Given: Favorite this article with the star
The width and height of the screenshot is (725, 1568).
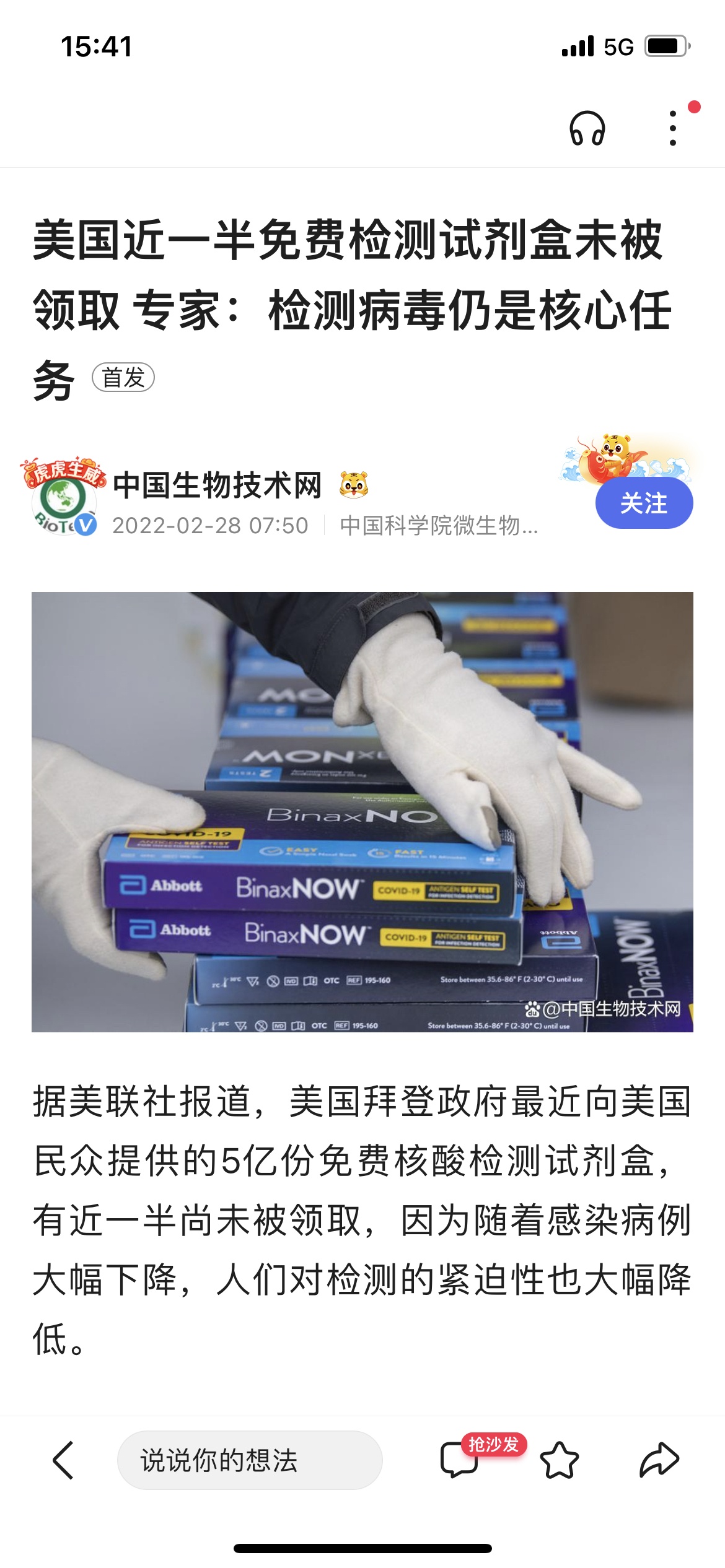Looking at the screenshot, I should (559, 1460).
